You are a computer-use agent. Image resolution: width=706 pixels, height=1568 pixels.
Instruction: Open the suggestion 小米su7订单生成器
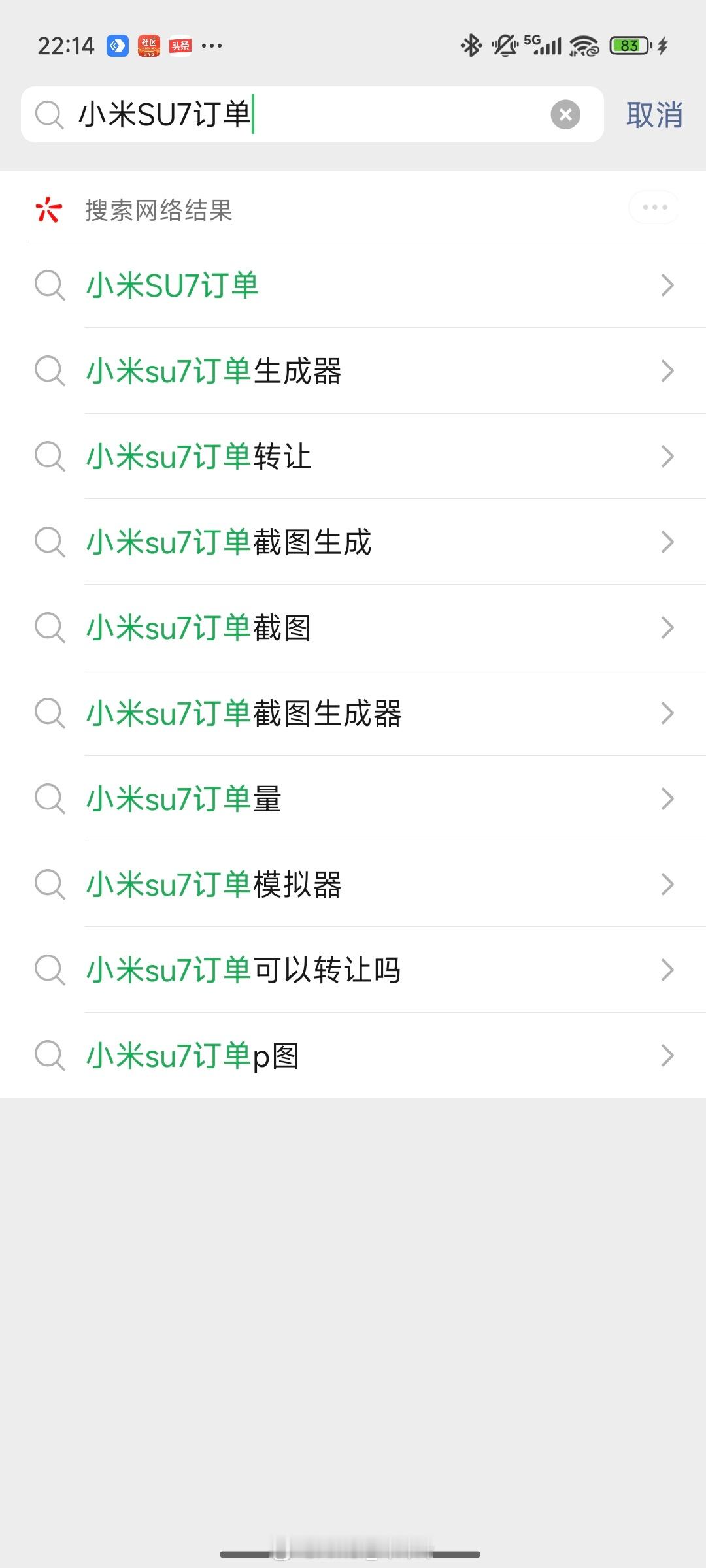click(x=353, y=371)
